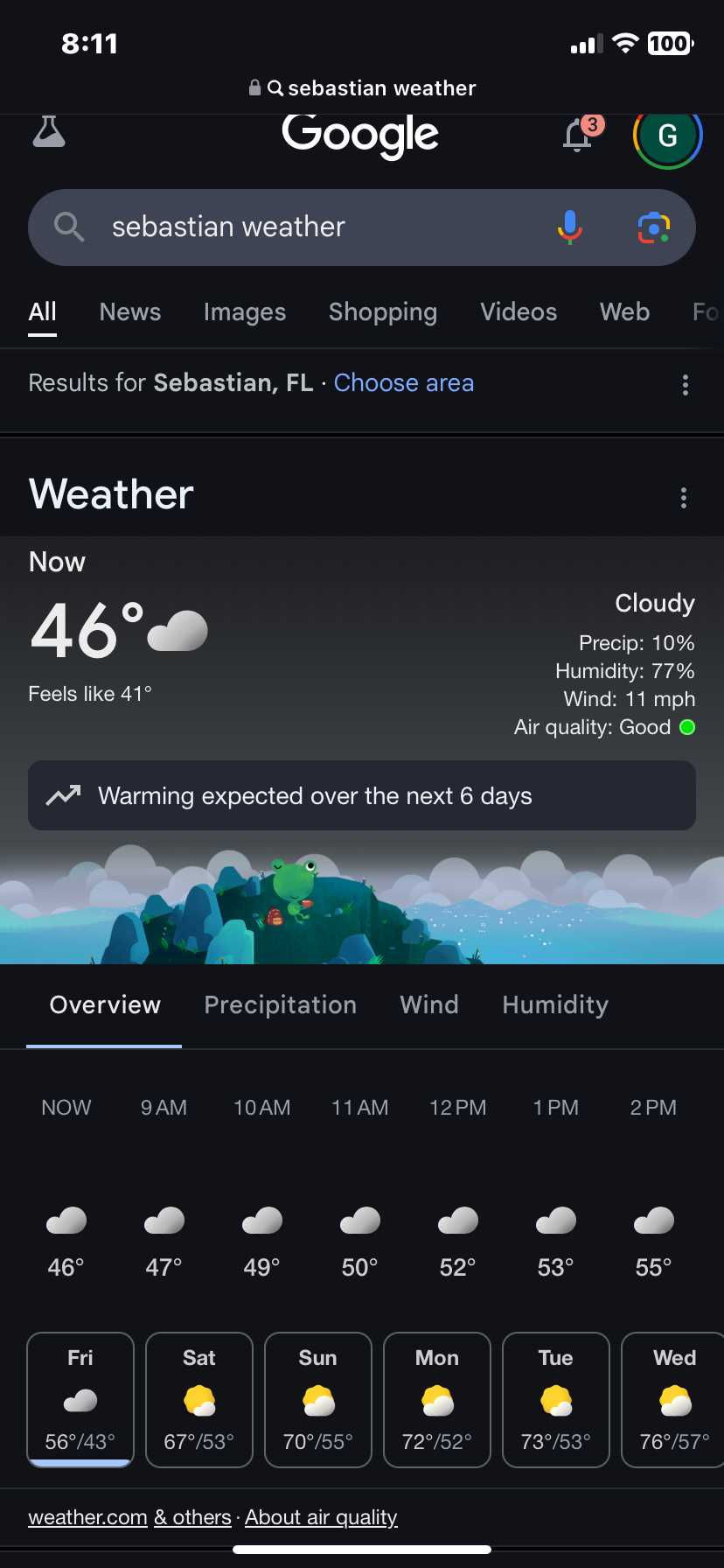The image size is (724, 1568).
Task: Switch to the Shopping tab
Action: point(383,312)
